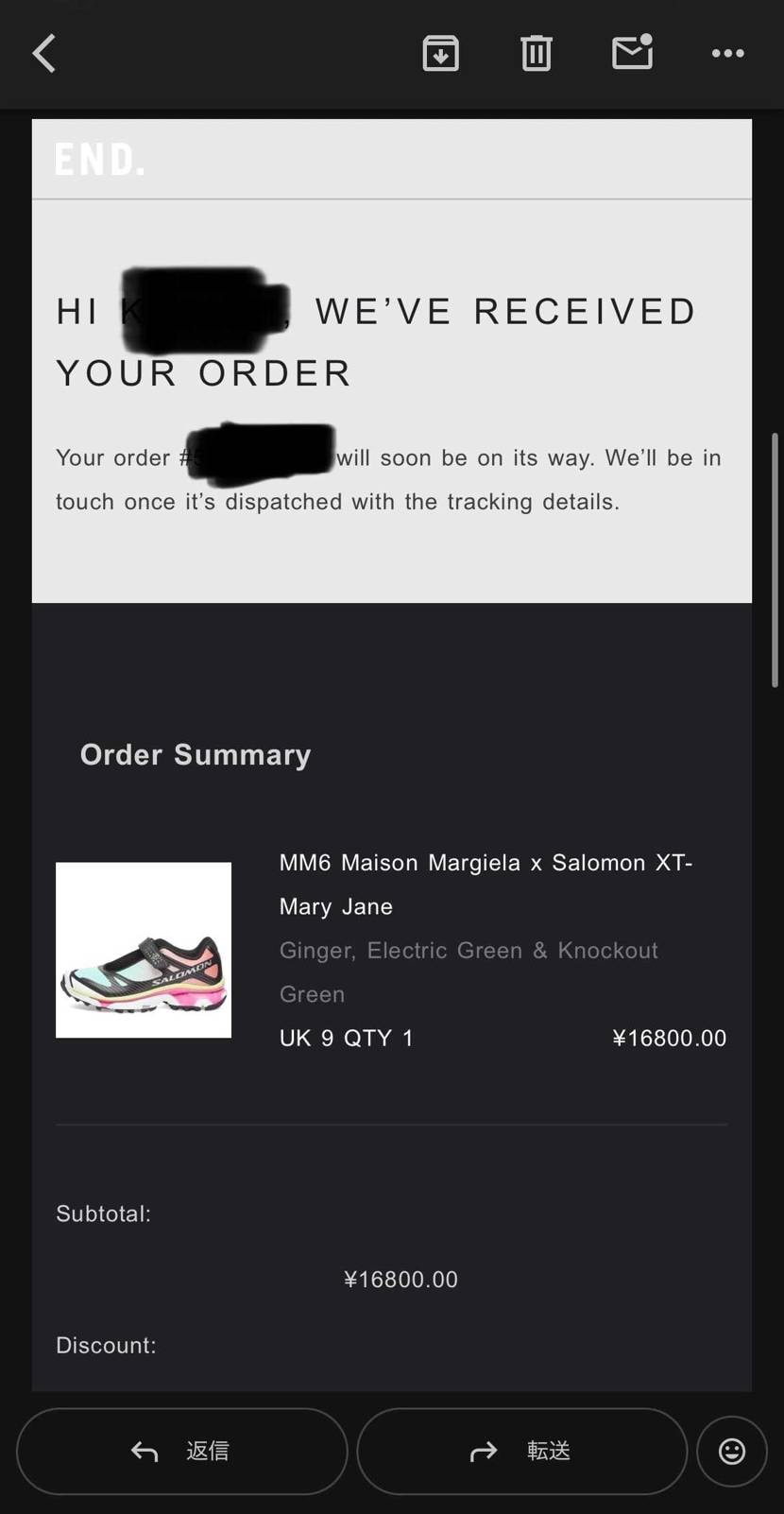
Task: Add an emoji reaction
Action: pyautogui.click(x=731, y=1451)
